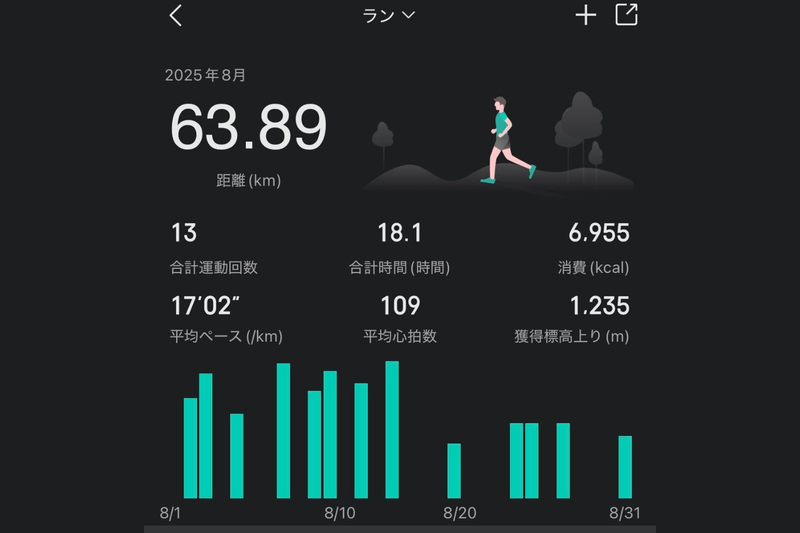The width and height of the screenshot is (800, 533).
Task: Open the ラン activity type dropdown
Action: [x=389, y=15]
